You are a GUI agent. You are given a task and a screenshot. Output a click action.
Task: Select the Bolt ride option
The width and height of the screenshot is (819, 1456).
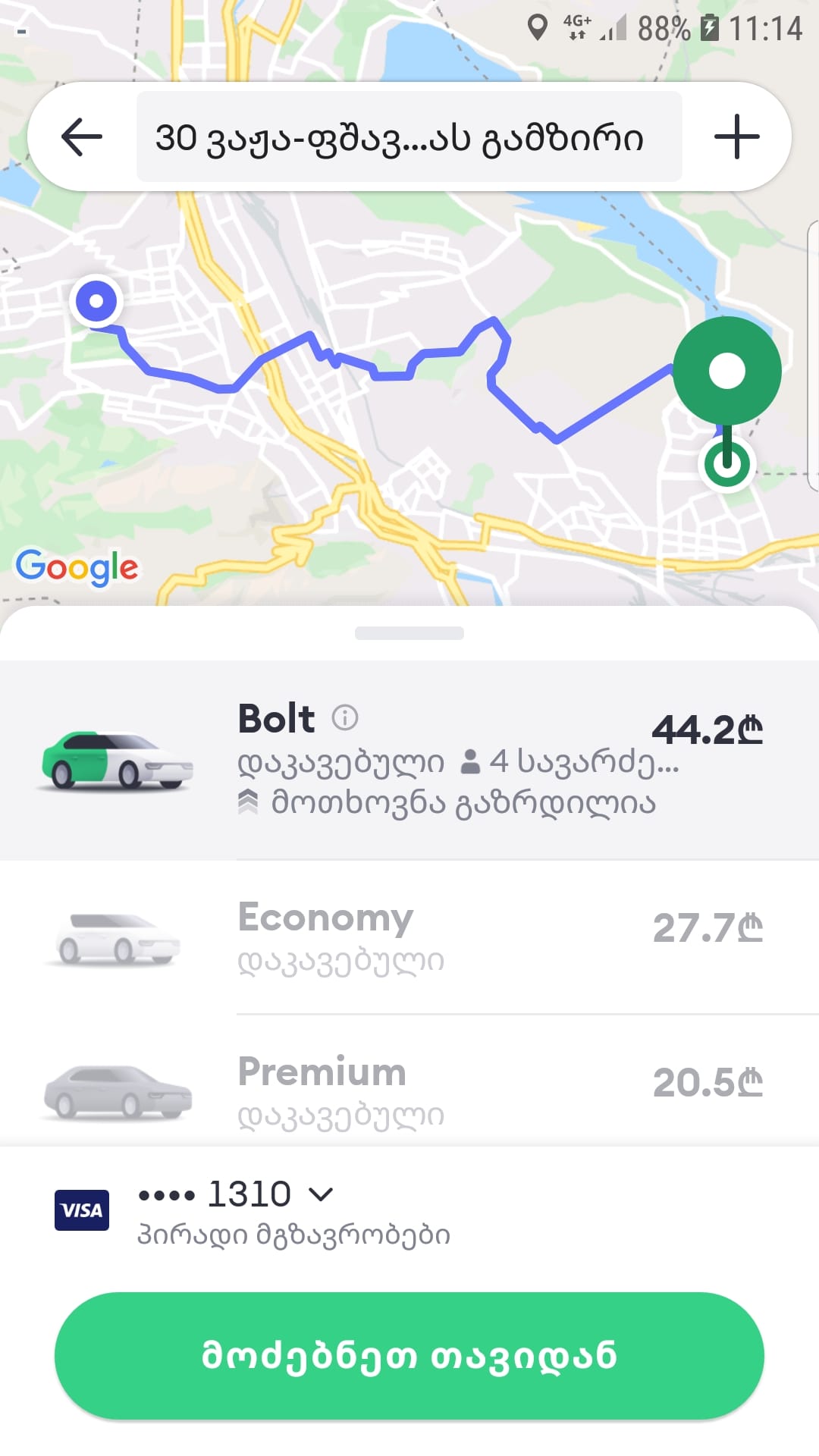[409, 759]
